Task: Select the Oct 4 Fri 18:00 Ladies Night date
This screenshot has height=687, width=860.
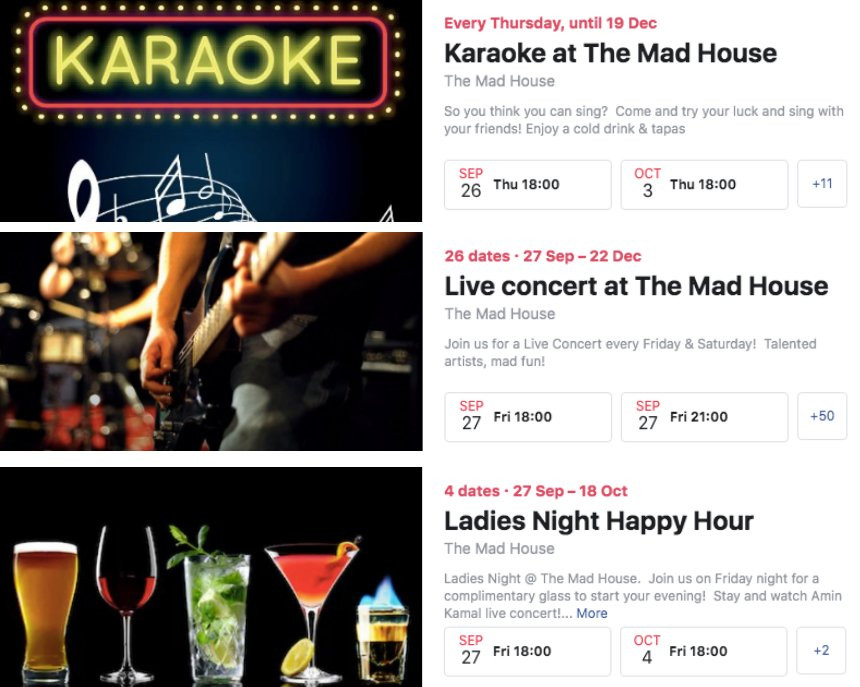Action: click(704, 652)
